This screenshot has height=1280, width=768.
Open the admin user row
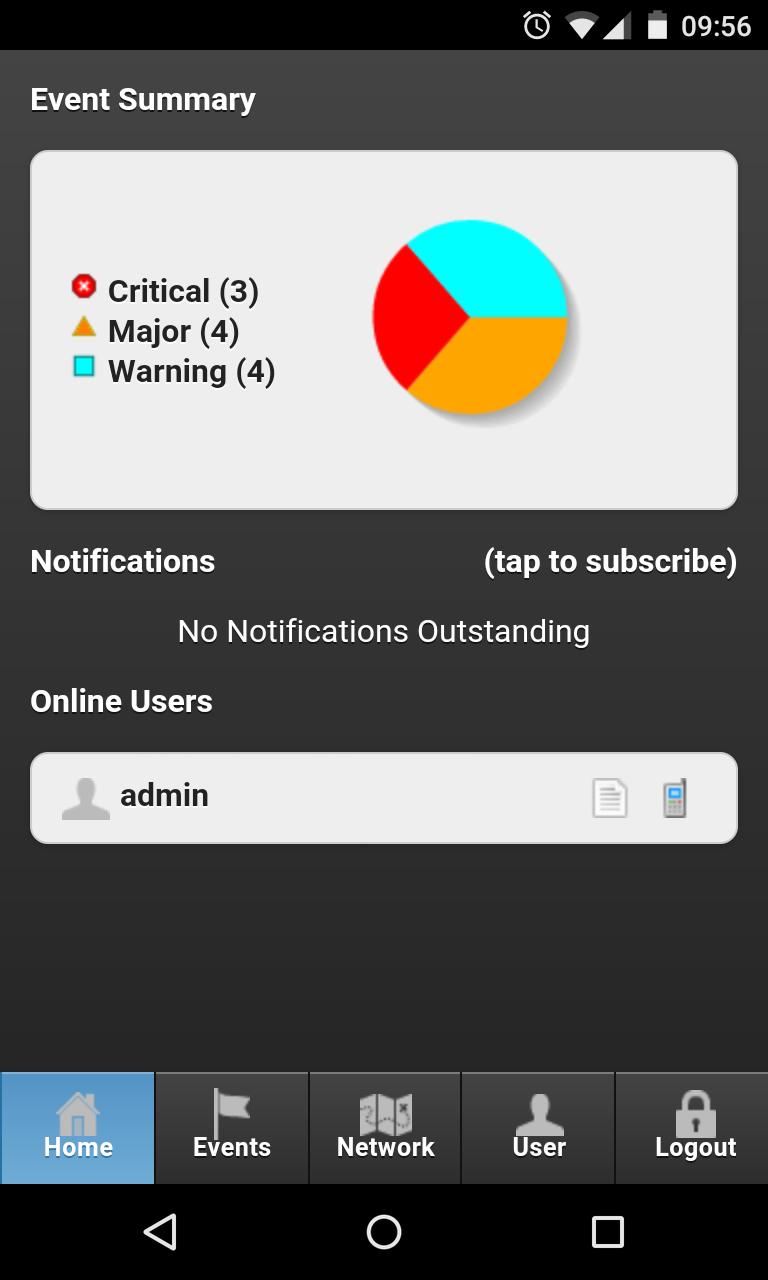tap(300, 797)
